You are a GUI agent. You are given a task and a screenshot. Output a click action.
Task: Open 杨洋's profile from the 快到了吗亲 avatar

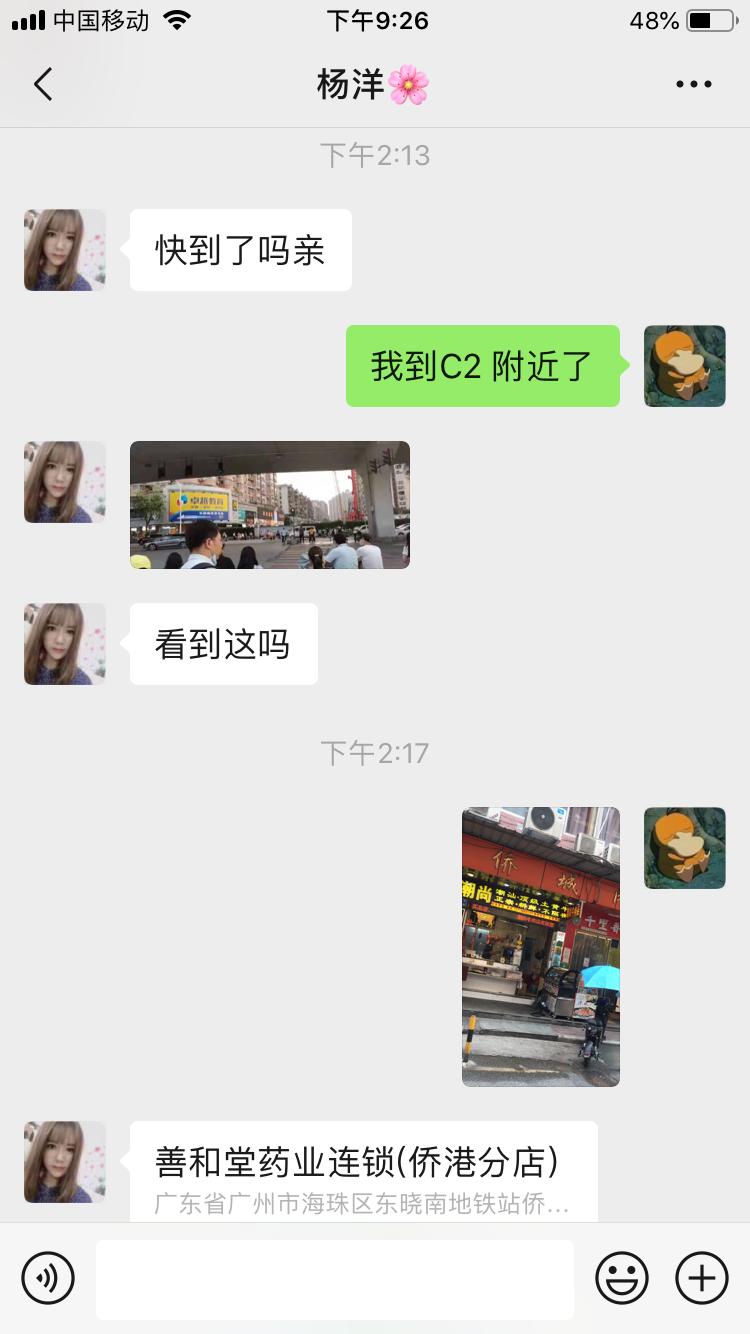[x=65, y=250]
